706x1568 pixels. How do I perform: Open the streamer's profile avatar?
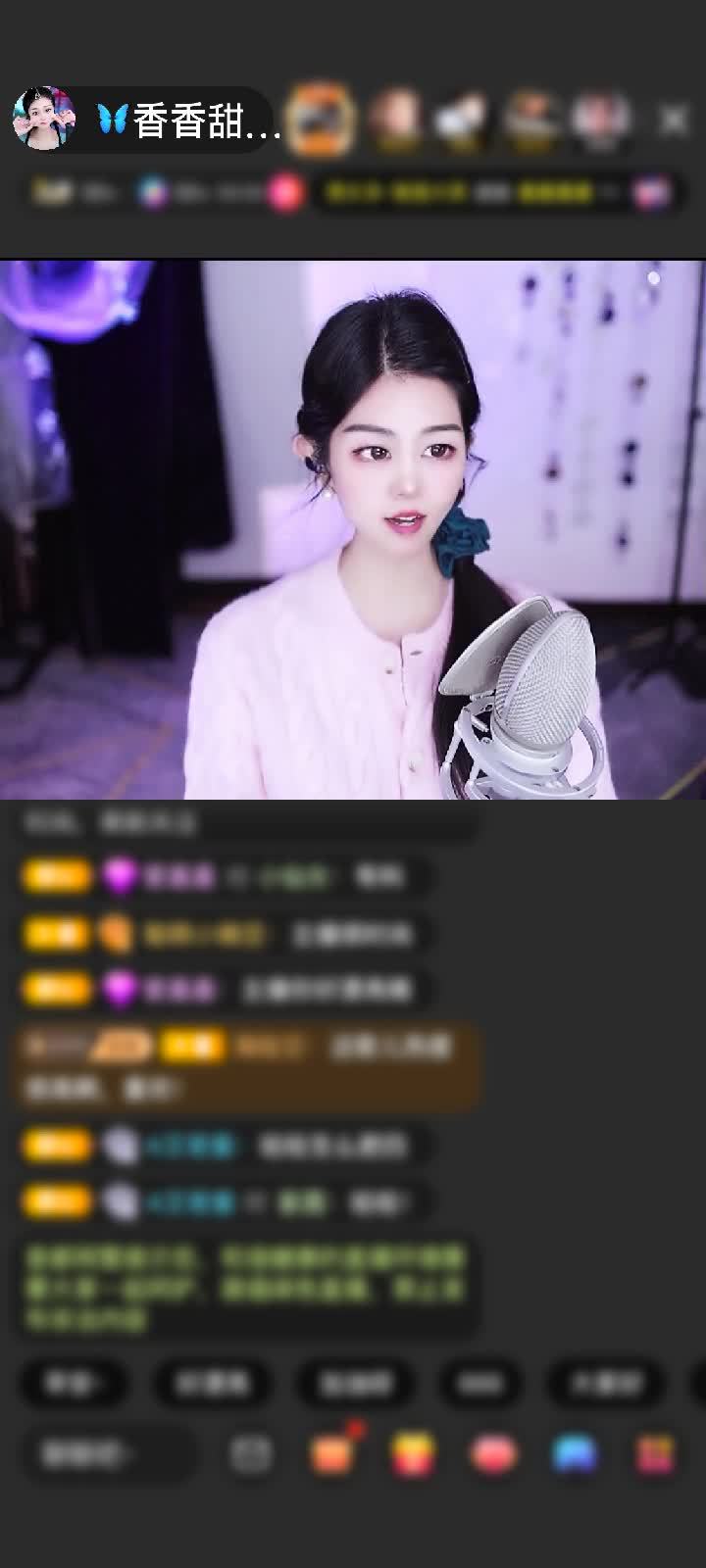[x=43, y=119]
